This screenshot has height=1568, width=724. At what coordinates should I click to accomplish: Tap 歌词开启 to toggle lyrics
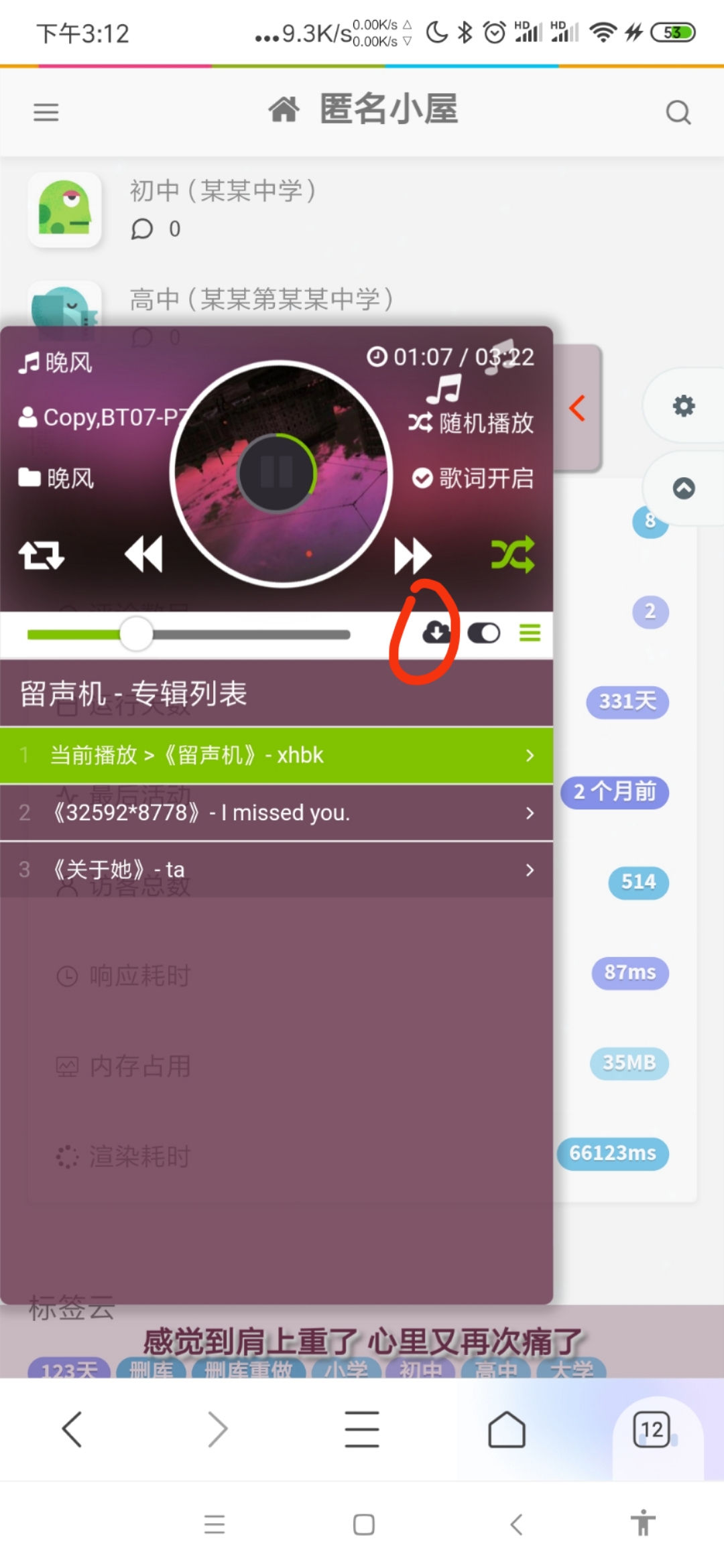pyautogui.click(x=473, y=478)
